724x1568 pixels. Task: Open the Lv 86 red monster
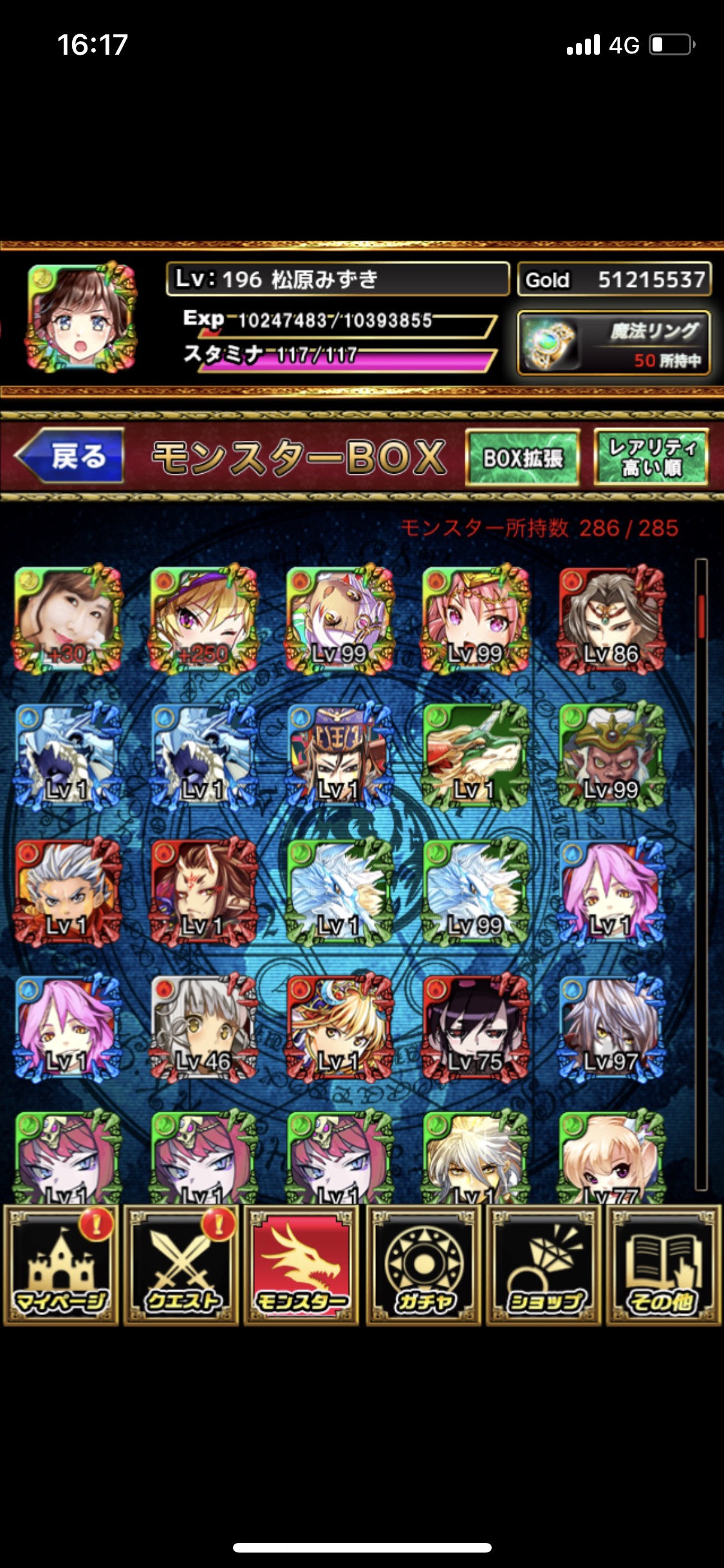611,621
